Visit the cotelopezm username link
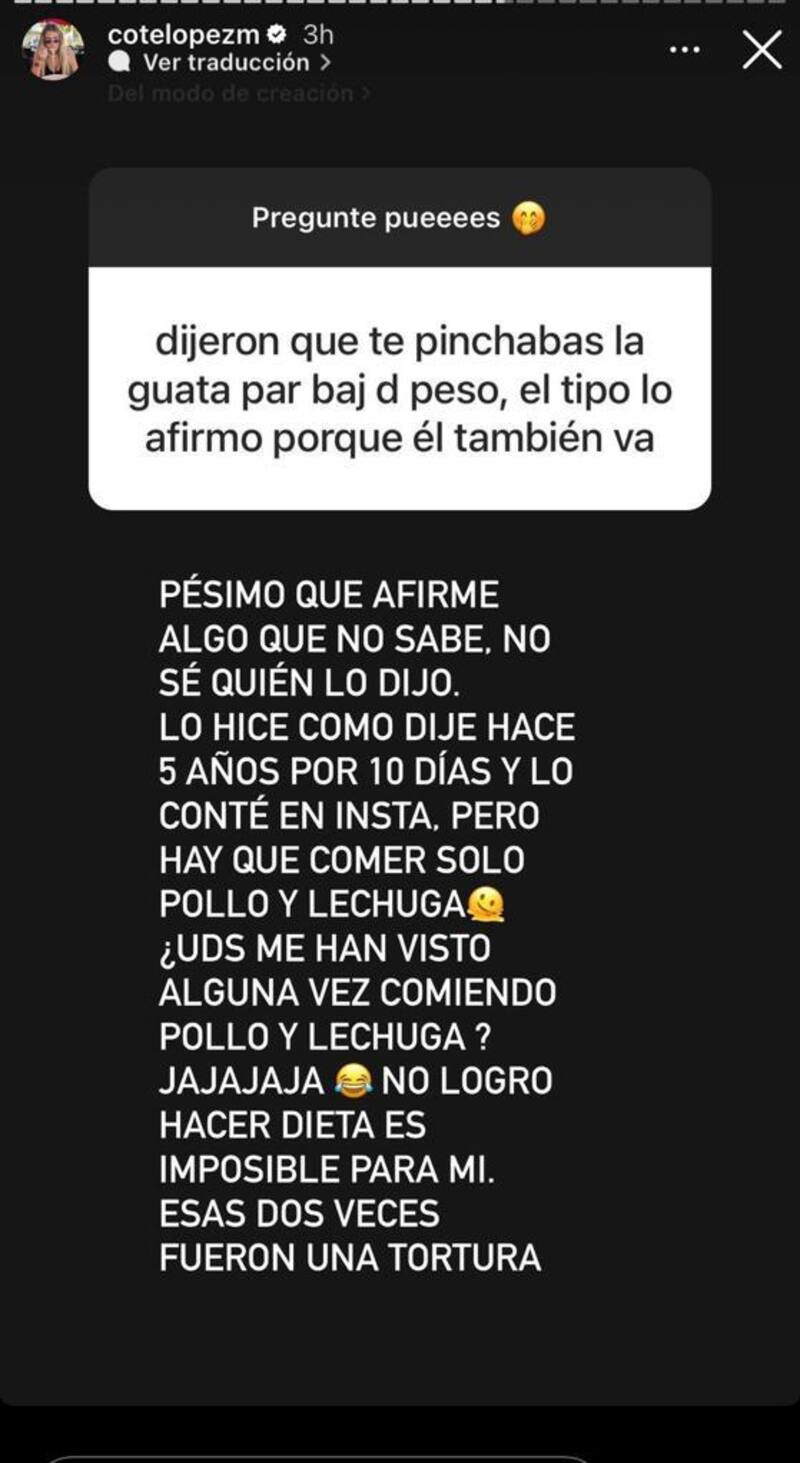Image resolution: width=800 pixels, height=1463 pixels. click(x=185, y=35)
